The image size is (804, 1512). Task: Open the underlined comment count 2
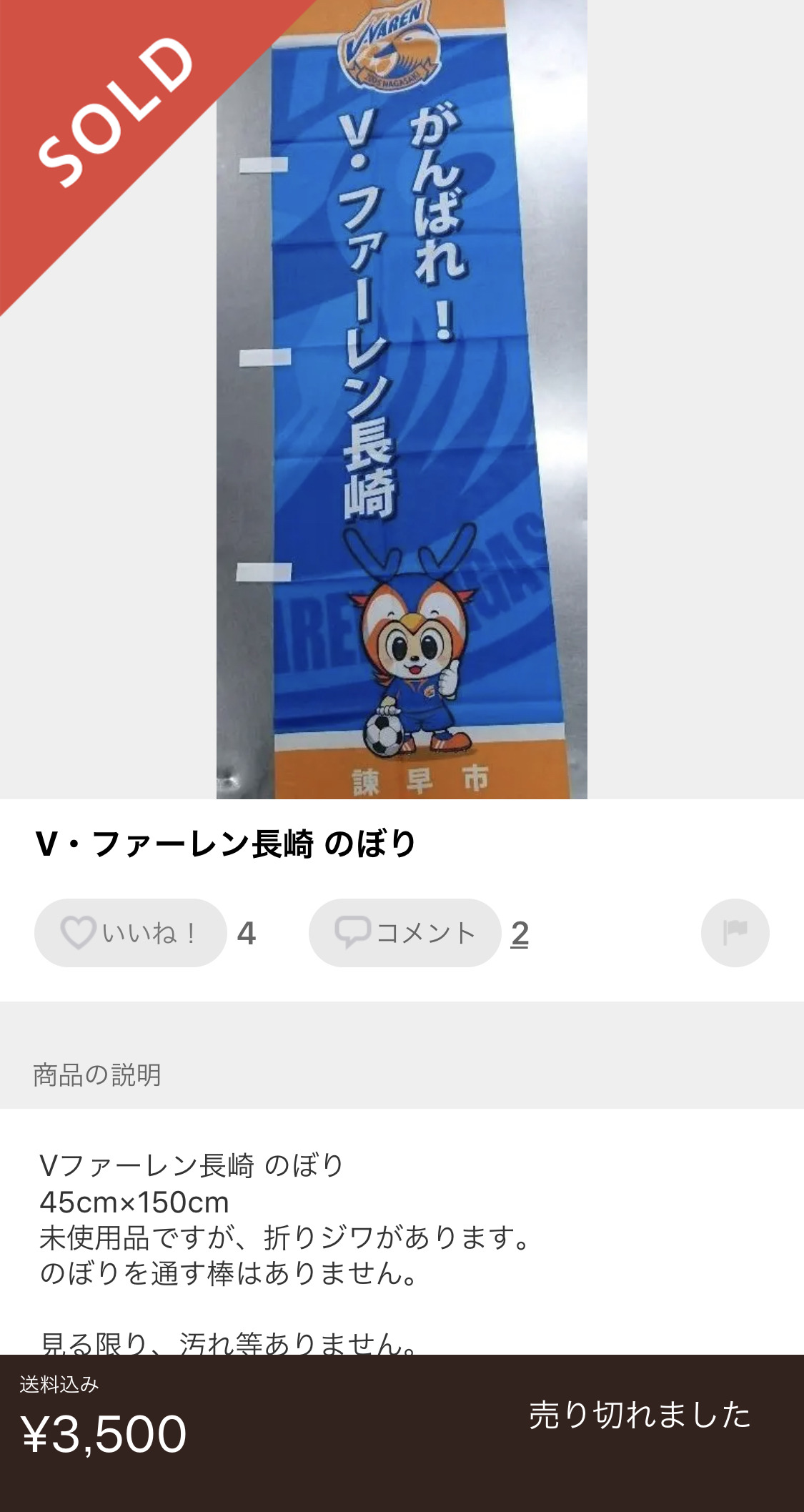click(520, 934)
